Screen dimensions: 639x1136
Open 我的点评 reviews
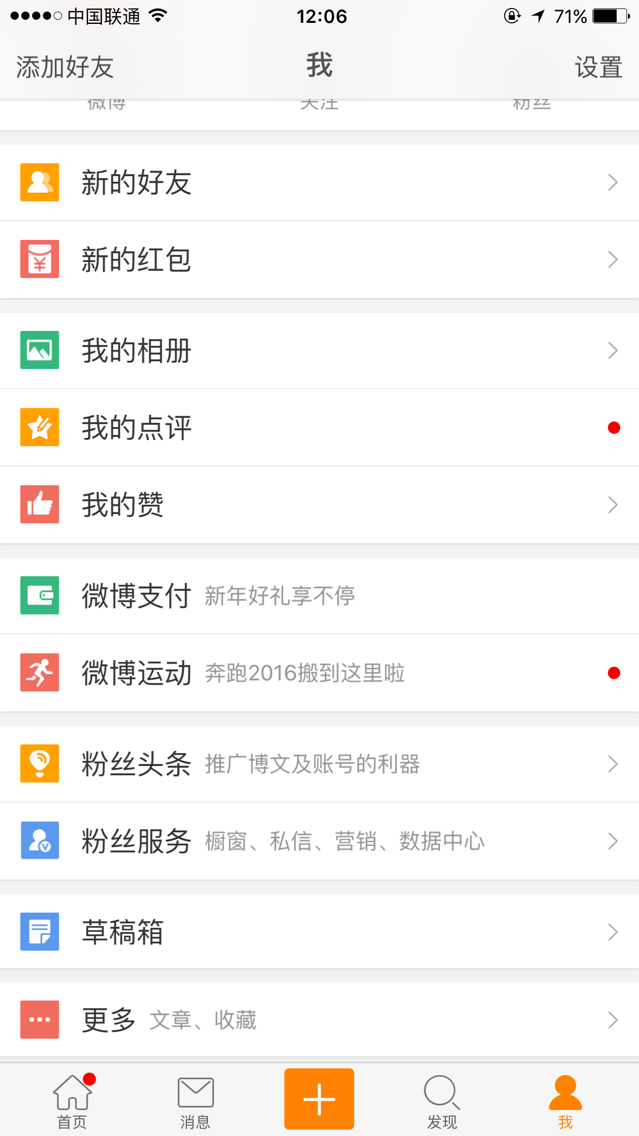[319, 428]
